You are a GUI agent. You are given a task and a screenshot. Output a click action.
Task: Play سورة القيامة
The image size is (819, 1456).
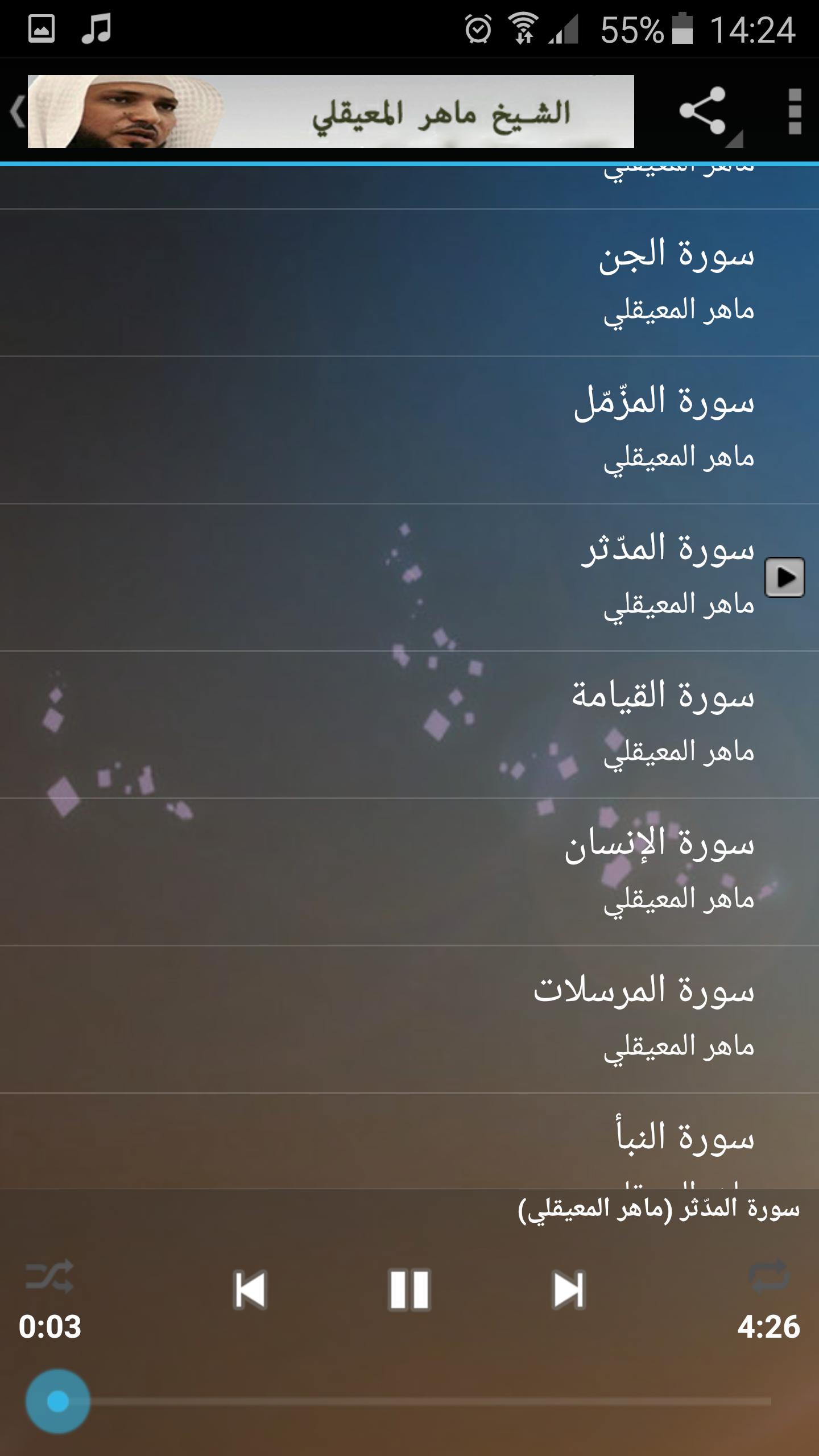coord(409,725)
